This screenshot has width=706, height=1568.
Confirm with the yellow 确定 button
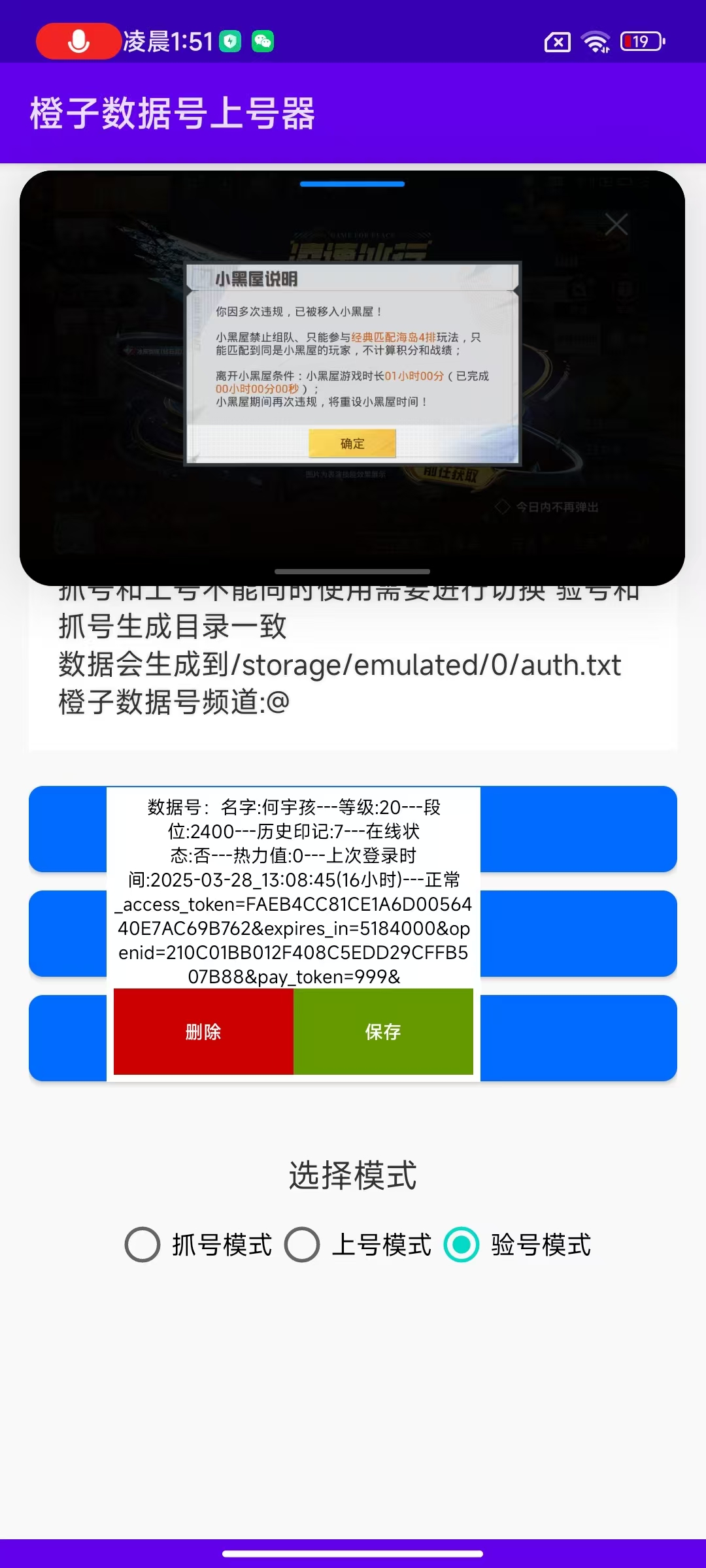click(x=352, y=444)
